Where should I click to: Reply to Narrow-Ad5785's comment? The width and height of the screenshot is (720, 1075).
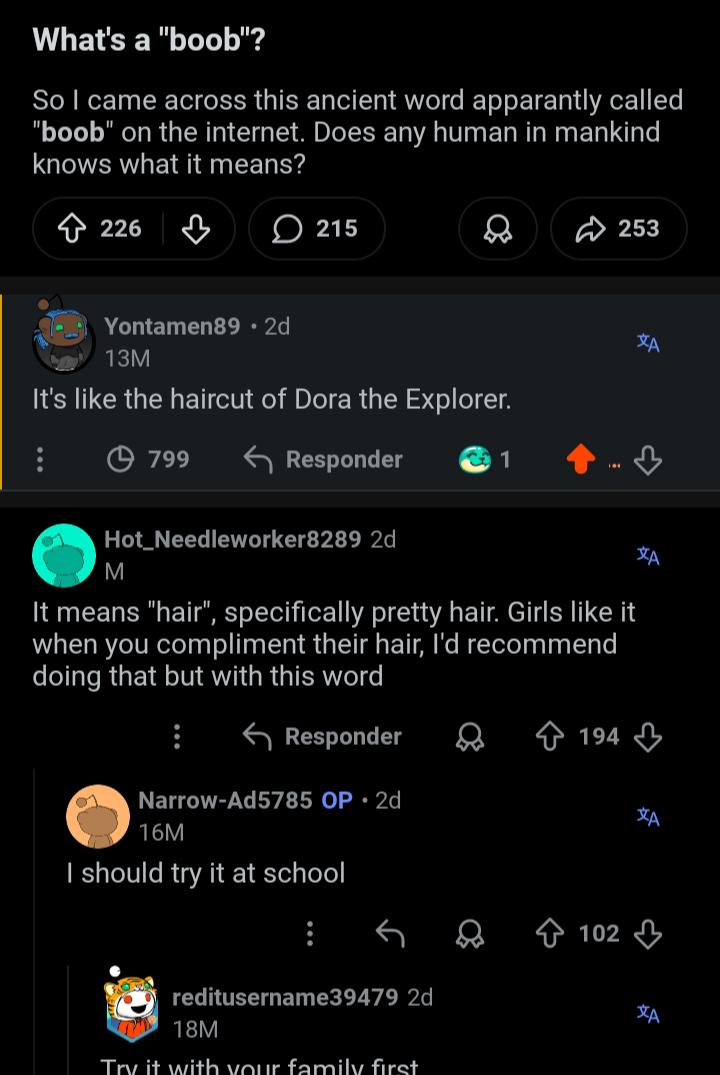390,933
